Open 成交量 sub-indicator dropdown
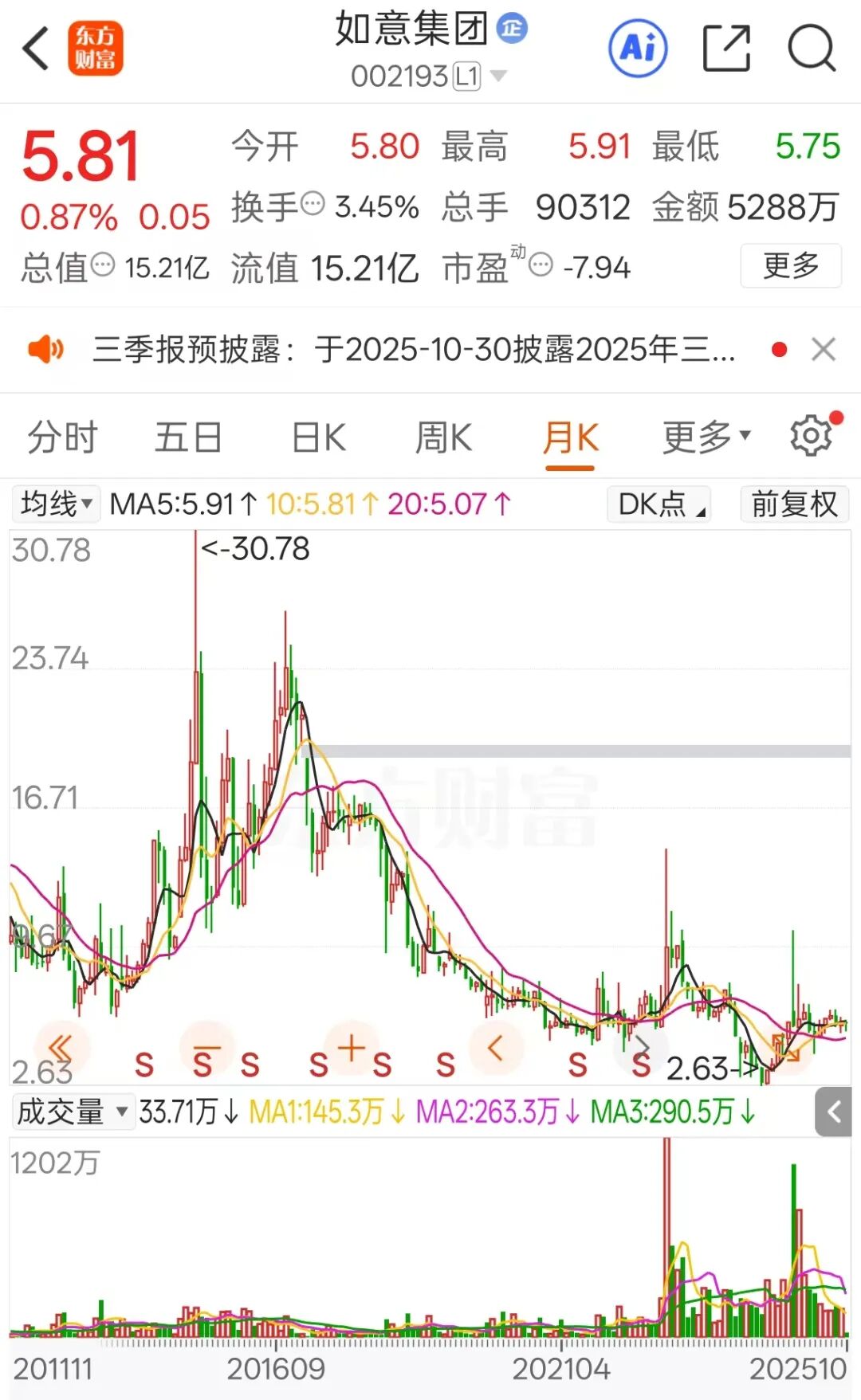The image size is (861, 1400). point(72,1111)
